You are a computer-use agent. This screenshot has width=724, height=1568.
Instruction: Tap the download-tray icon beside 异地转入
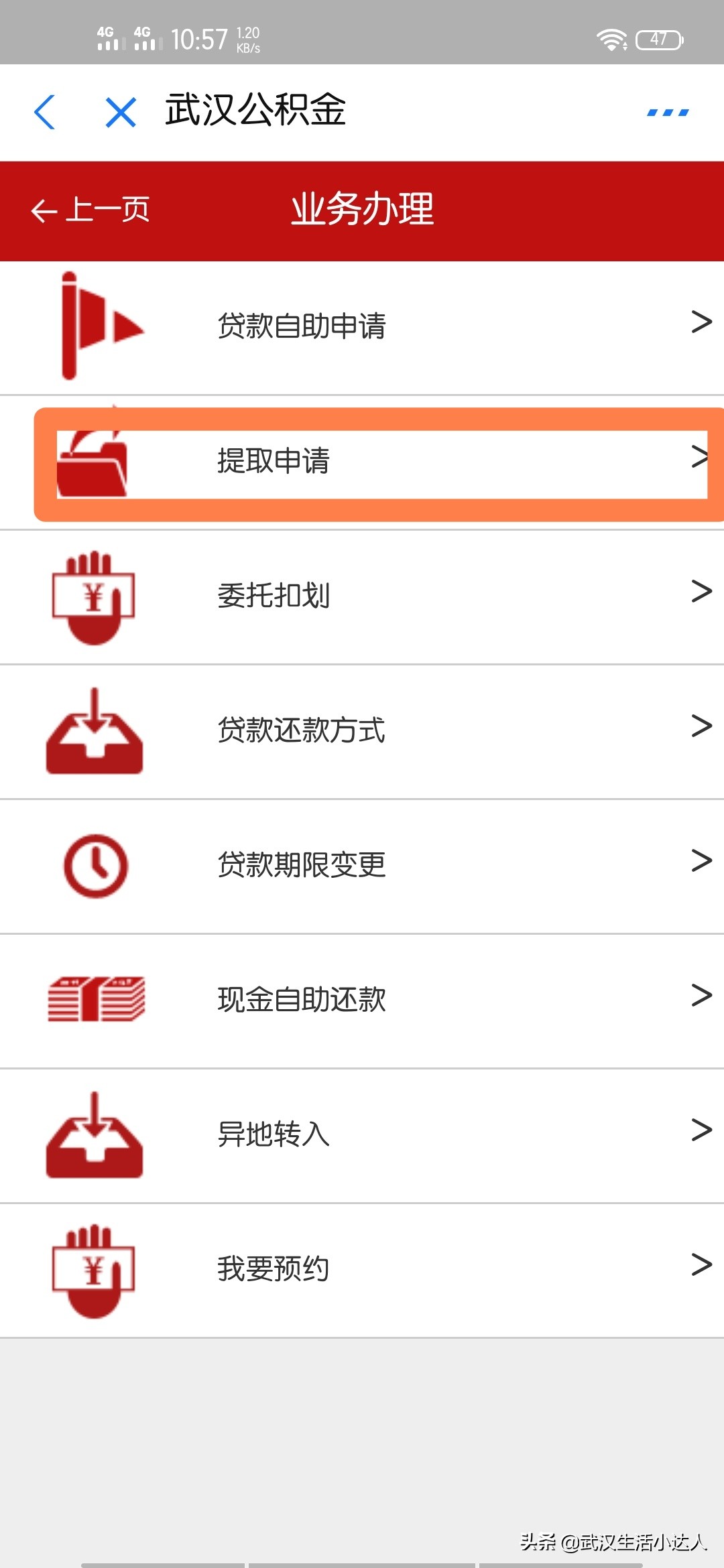(x=95, y=1134)
